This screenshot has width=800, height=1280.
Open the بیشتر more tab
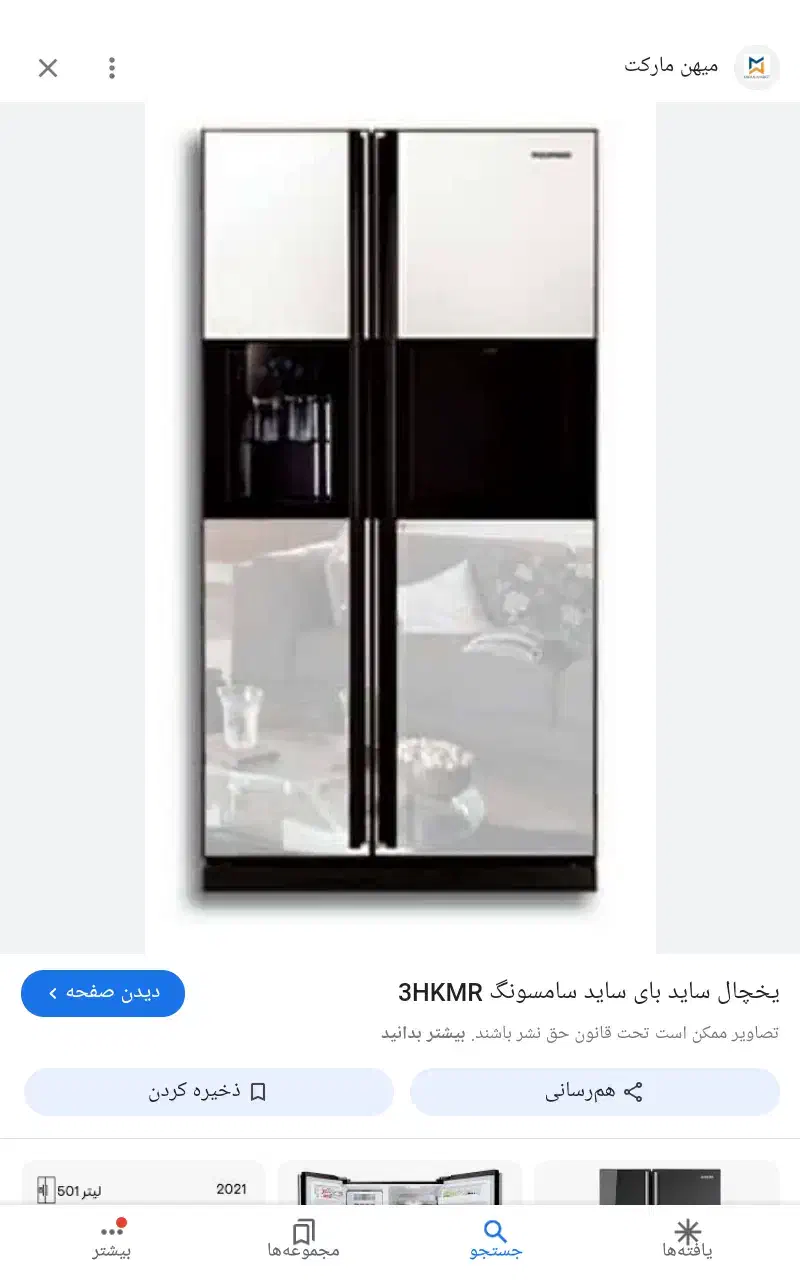click(112, 1239)
